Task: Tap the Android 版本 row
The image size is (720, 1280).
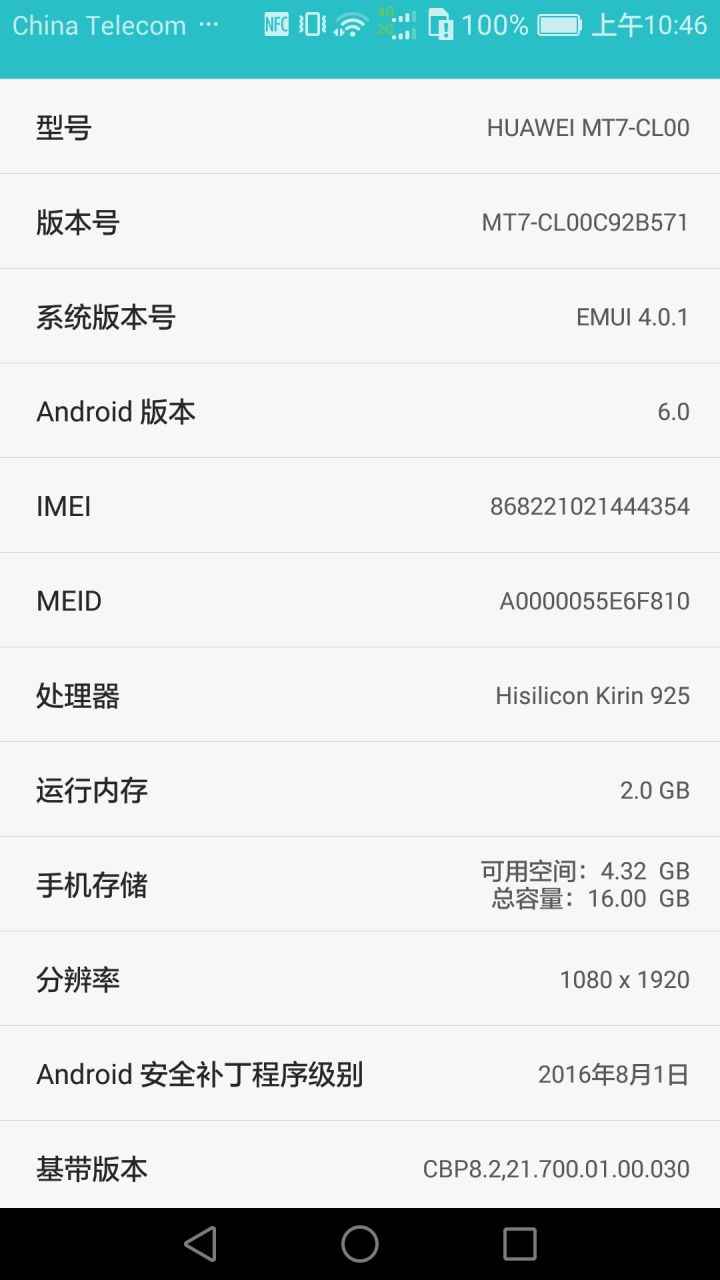Action: pos(360,411)
